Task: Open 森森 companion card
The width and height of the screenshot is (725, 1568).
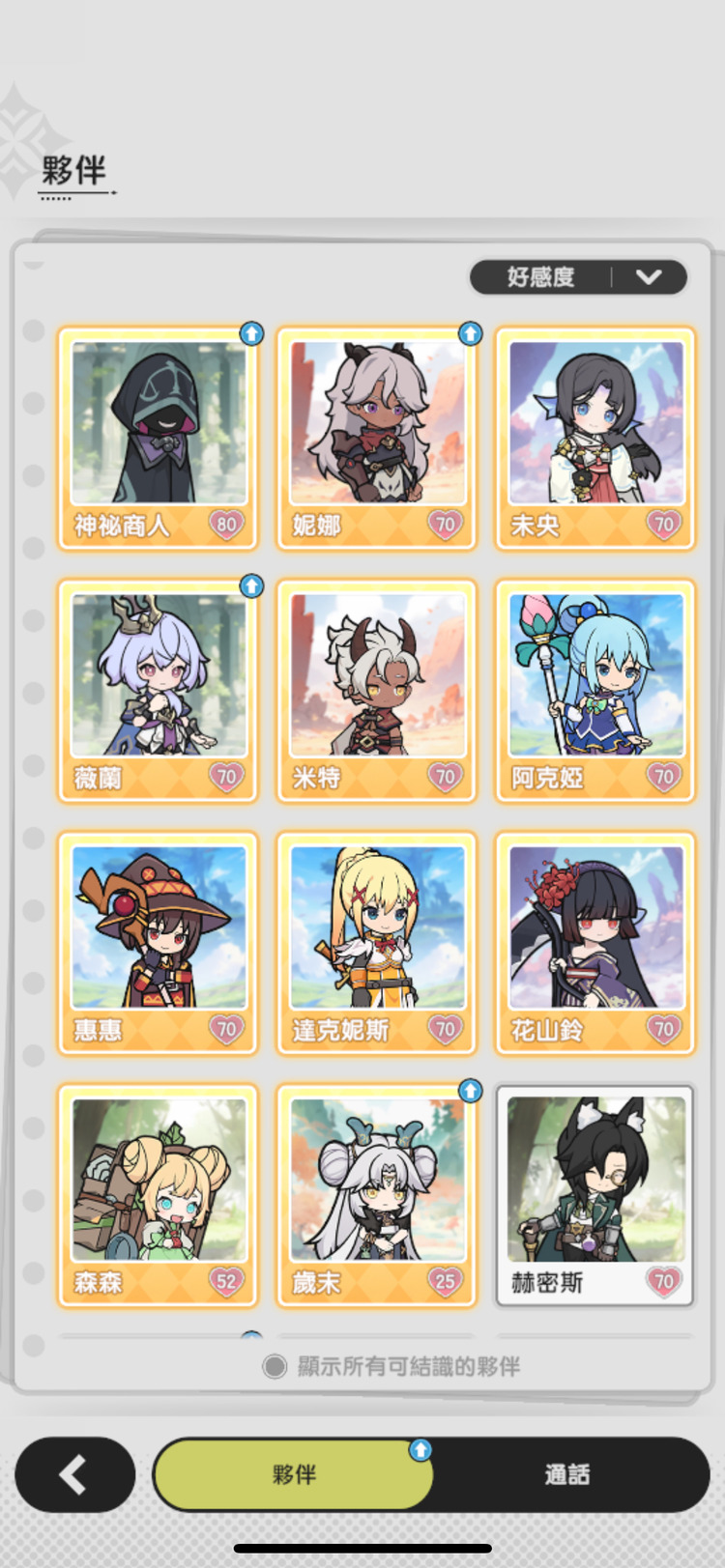Action: coord(158,1195)
